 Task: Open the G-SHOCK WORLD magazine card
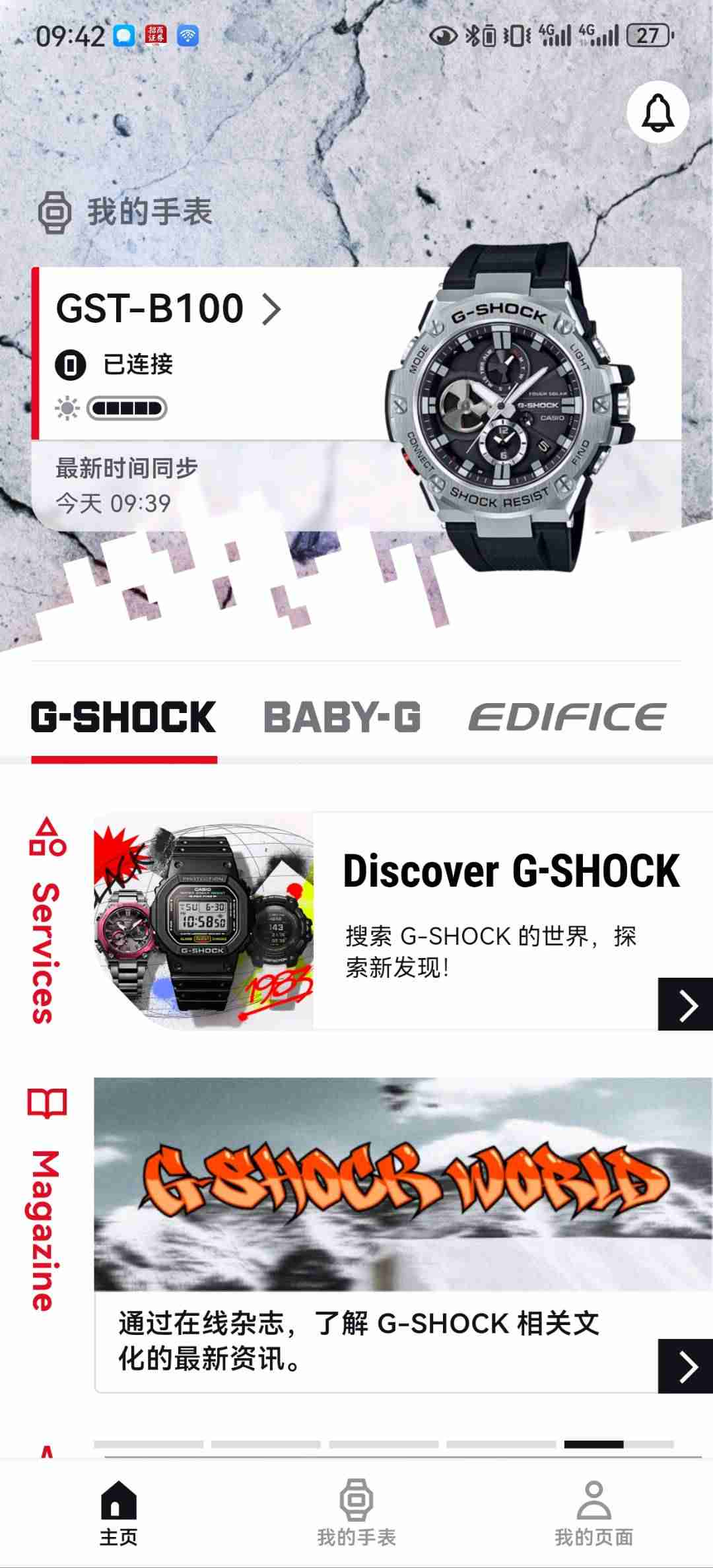[x=403, y=1235]
